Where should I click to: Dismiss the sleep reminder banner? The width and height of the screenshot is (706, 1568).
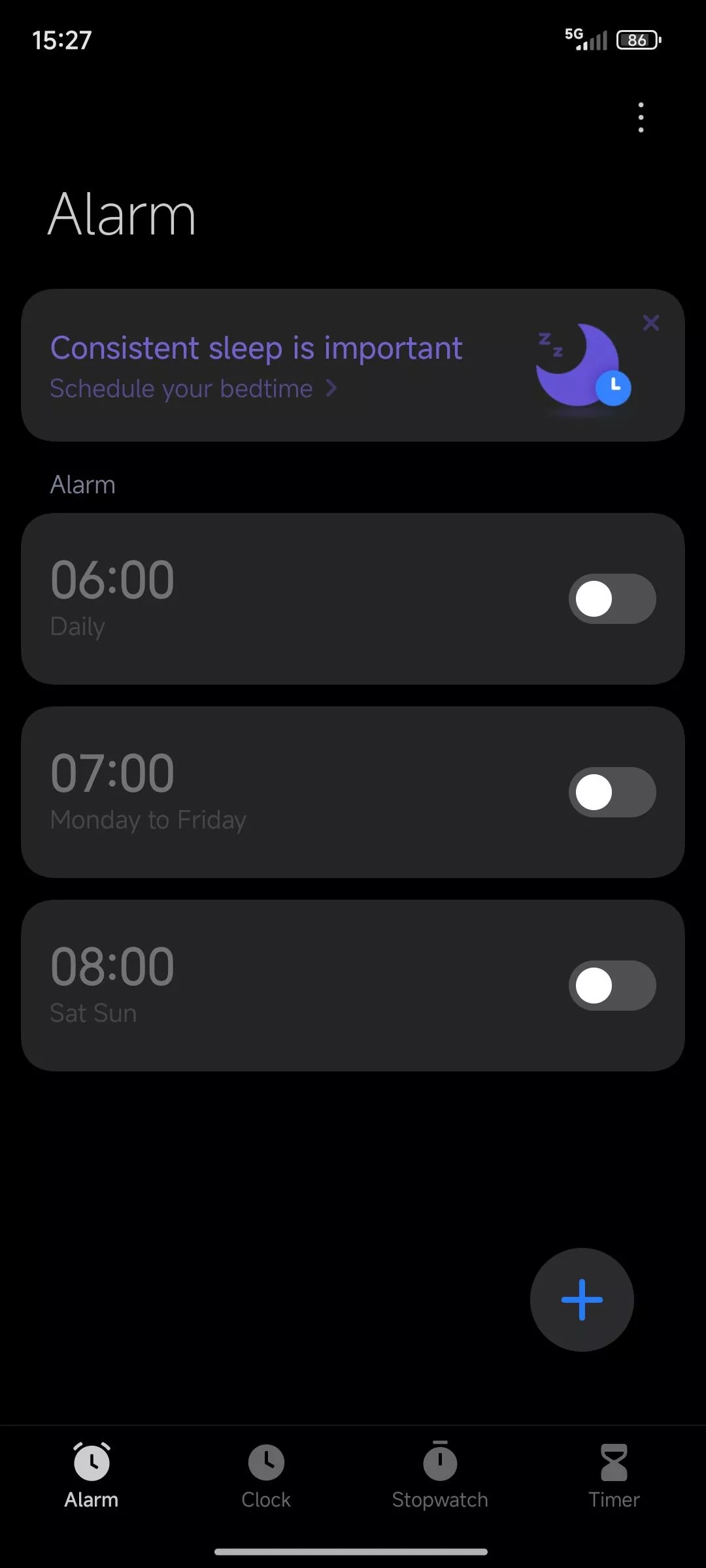tap(650, 323)
